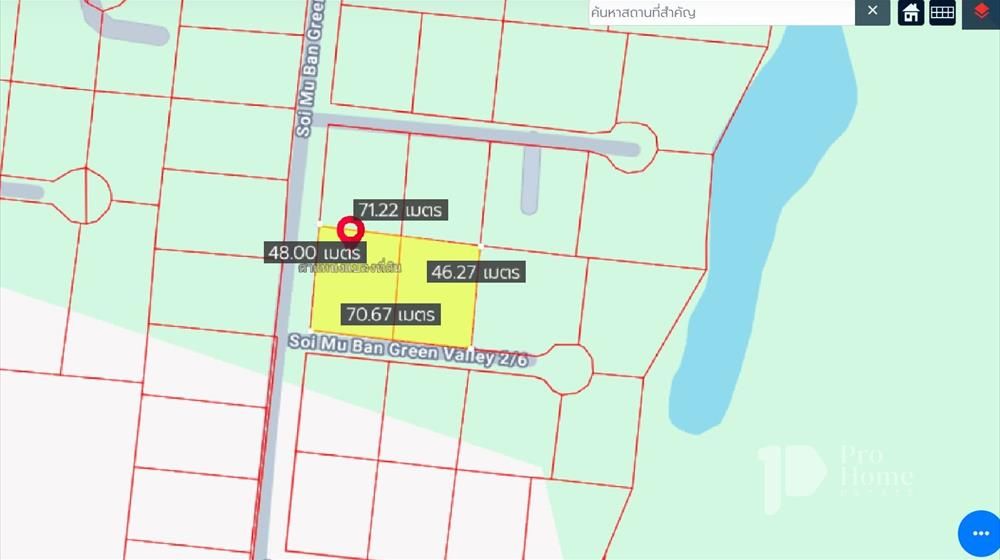The width and height of the screenshot is (1000, 560).
Task: Open the map layers selector
Action: [980, 13]
